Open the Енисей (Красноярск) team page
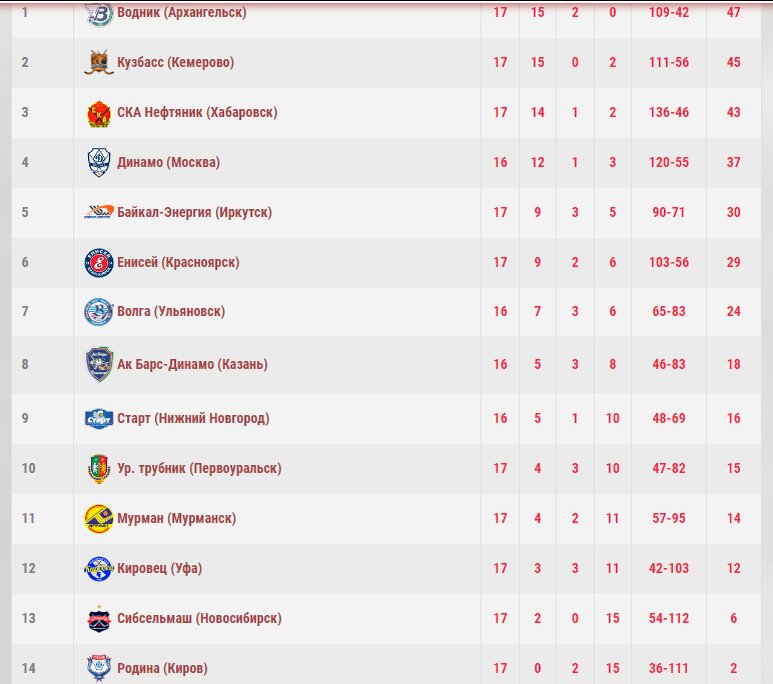Image resolution: width=773 pixels, height=684 pixels. pos(178,262)
